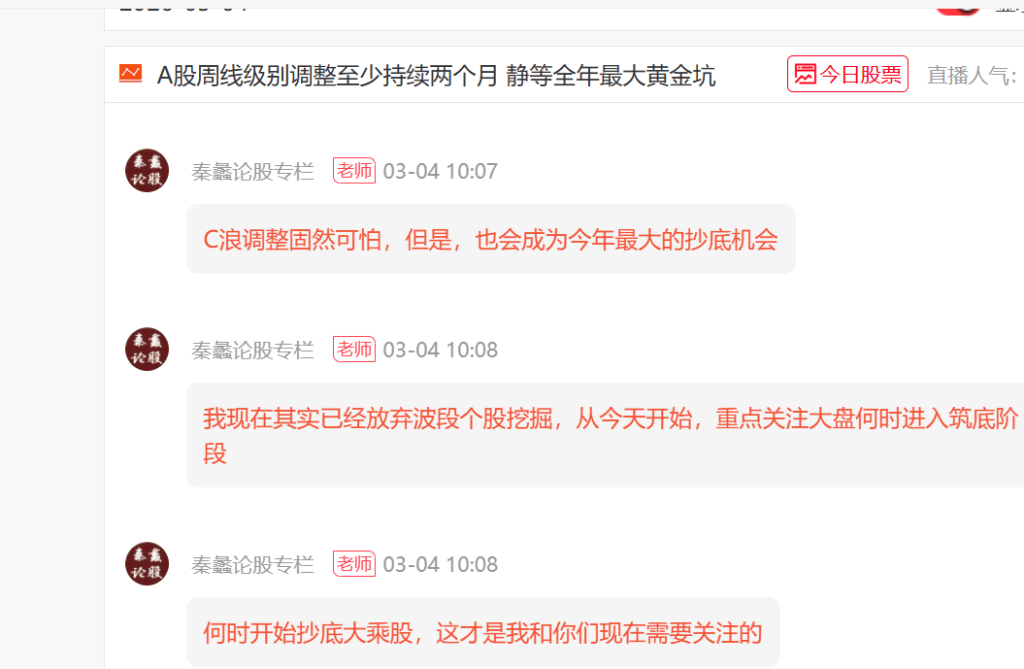This screenshot has height=669, width=1024.
Task: Open the 今日股票 button
Action: click(x=847, y=74)
